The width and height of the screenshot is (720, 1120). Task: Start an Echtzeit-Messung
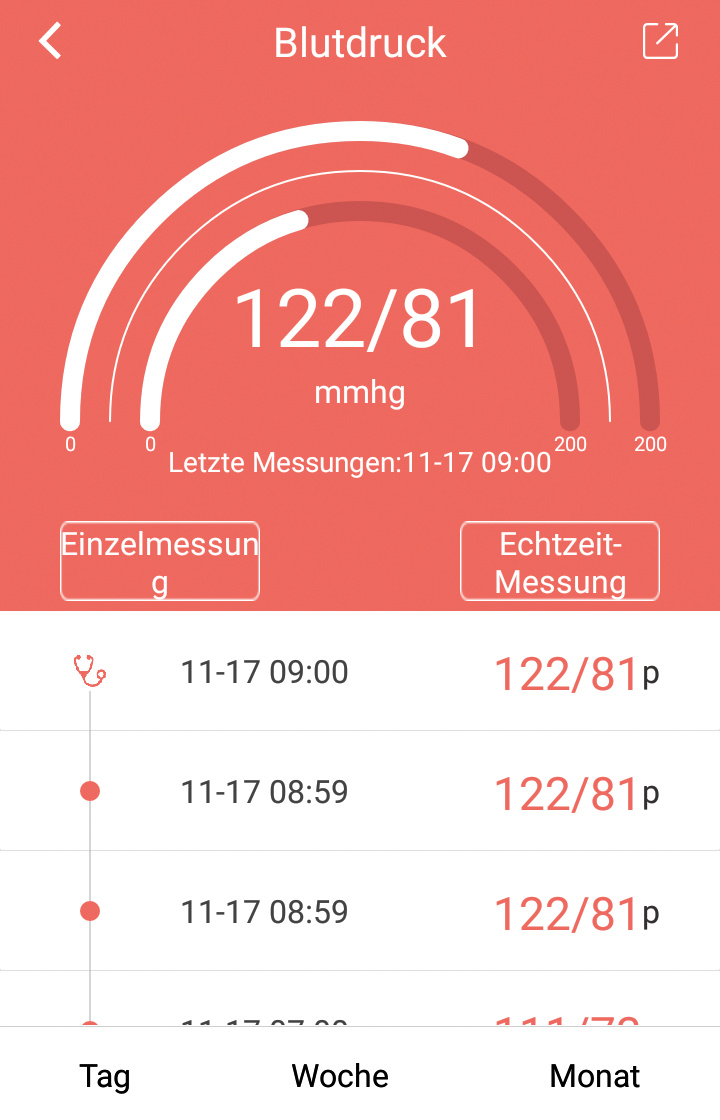click(x=560, y=561)
